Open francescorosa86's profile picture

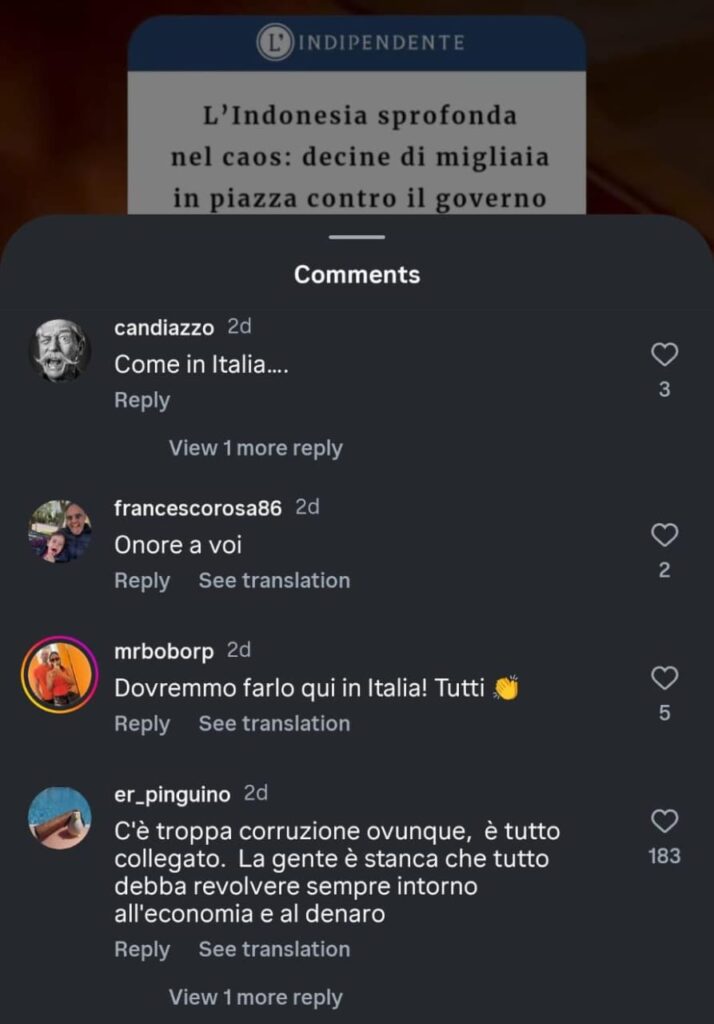pos(59,531)
